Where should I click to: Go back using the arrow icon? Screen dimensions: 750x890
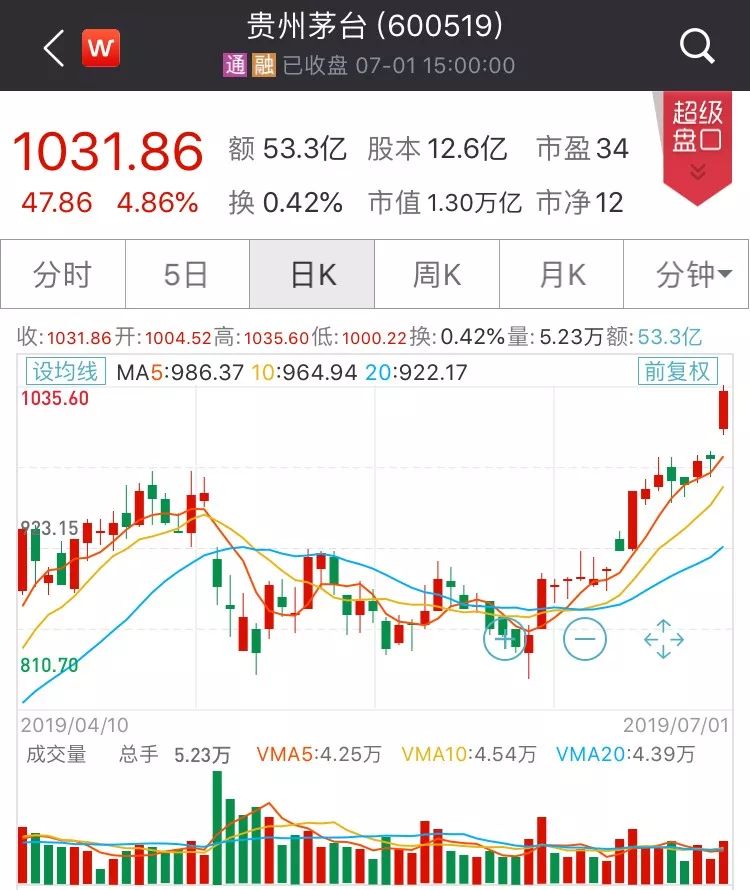coord(54,47)
